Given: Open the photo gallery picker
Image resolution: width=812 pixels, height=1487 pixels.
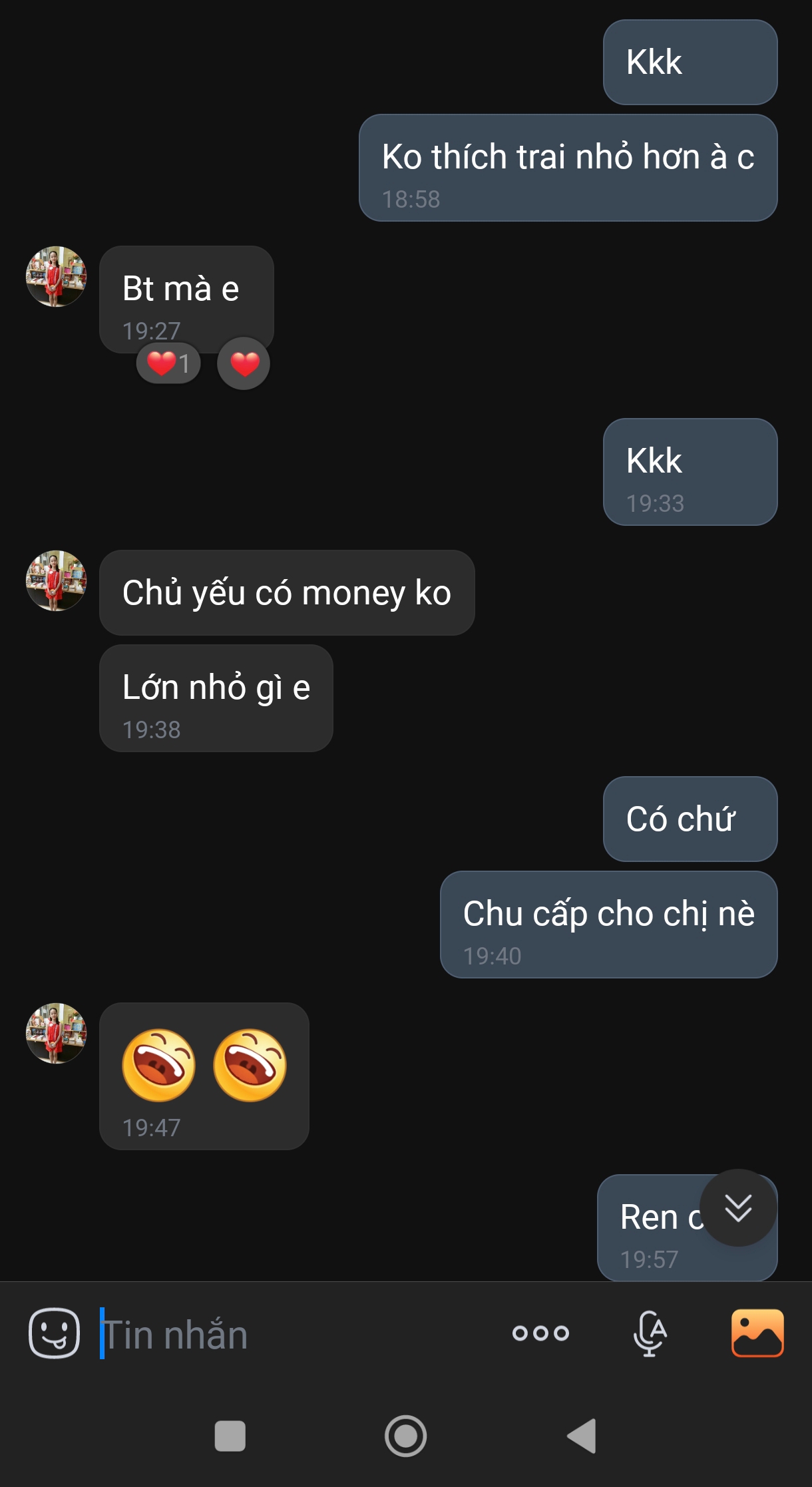Looking at the screenshot, I should point(757,1333).
